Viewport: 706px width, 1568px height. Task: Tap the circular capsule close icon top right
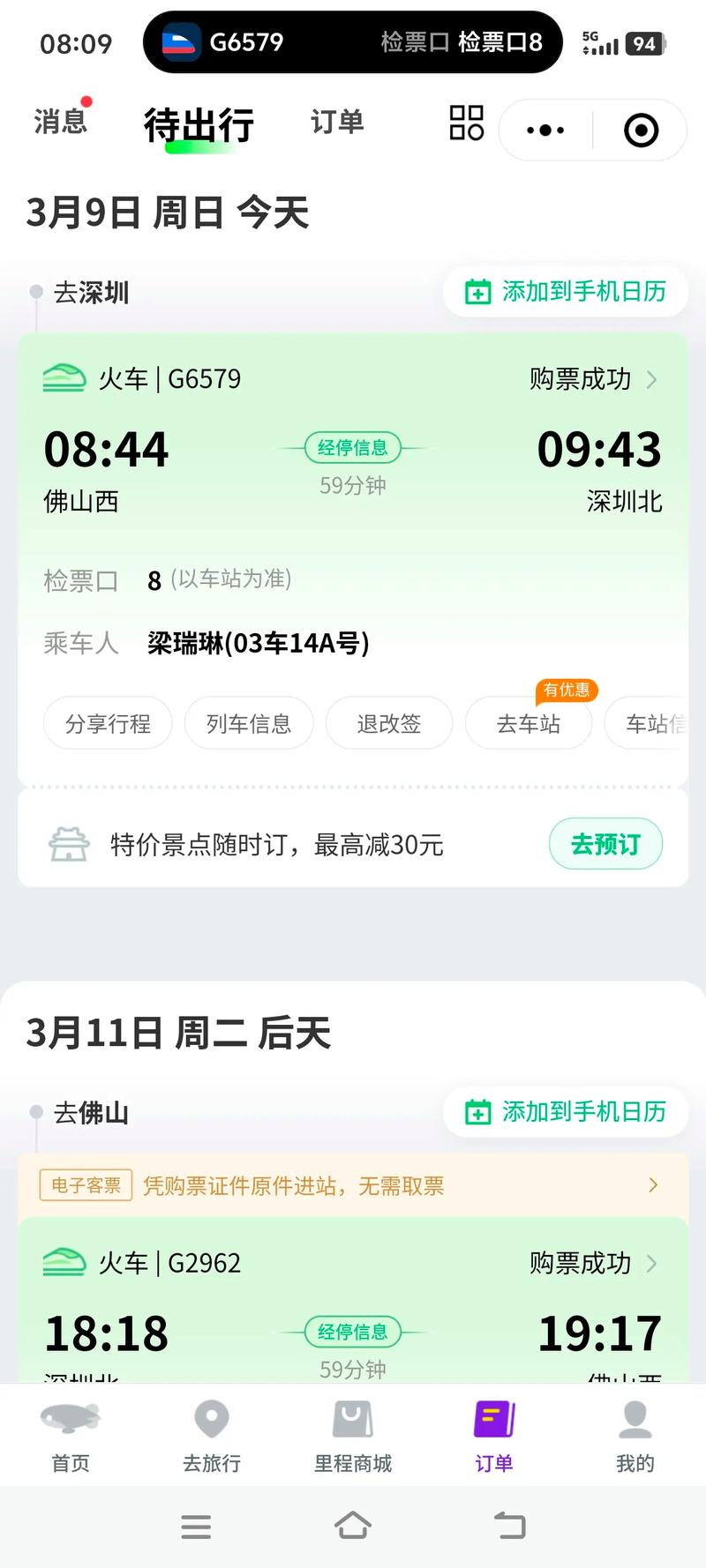tap(643, 130)
